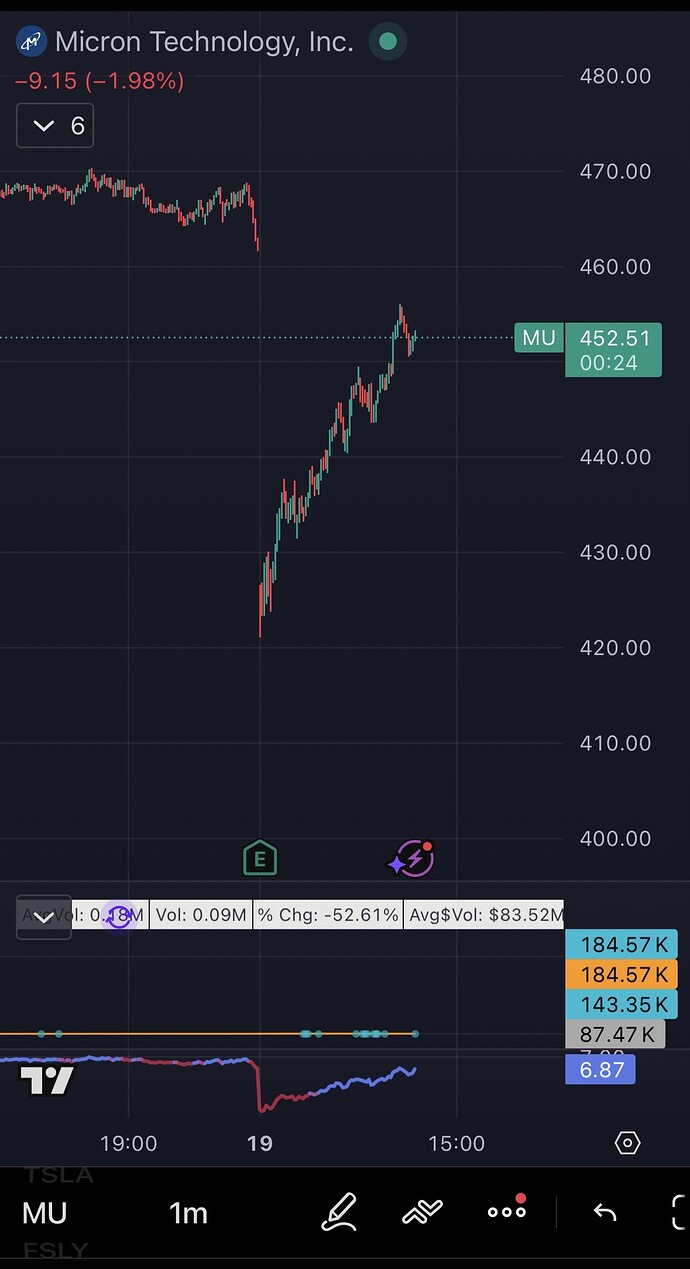Open the Micron Technology, Inc. symbol title

(204, 42)
